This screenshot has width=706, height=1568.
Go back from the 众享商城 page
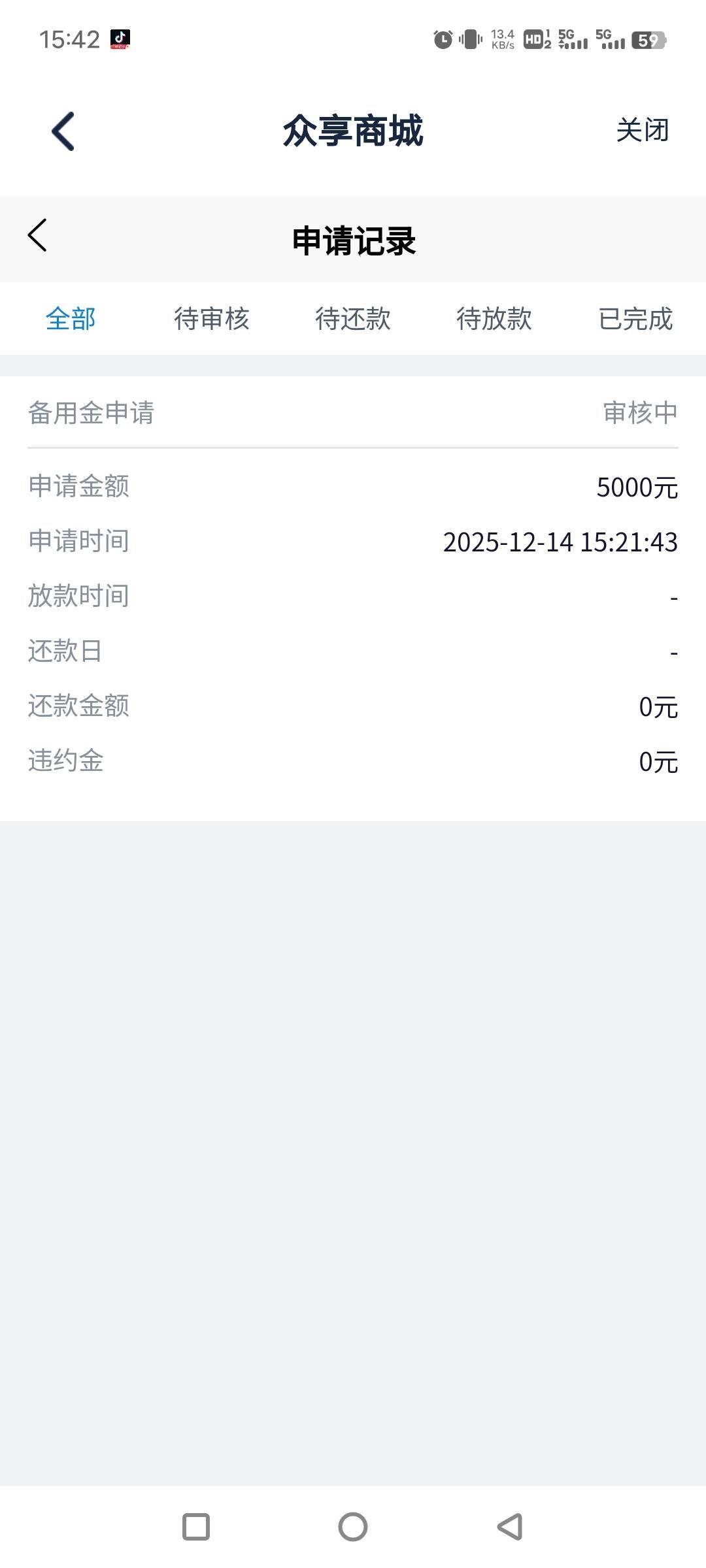click(x=63, y=131)
